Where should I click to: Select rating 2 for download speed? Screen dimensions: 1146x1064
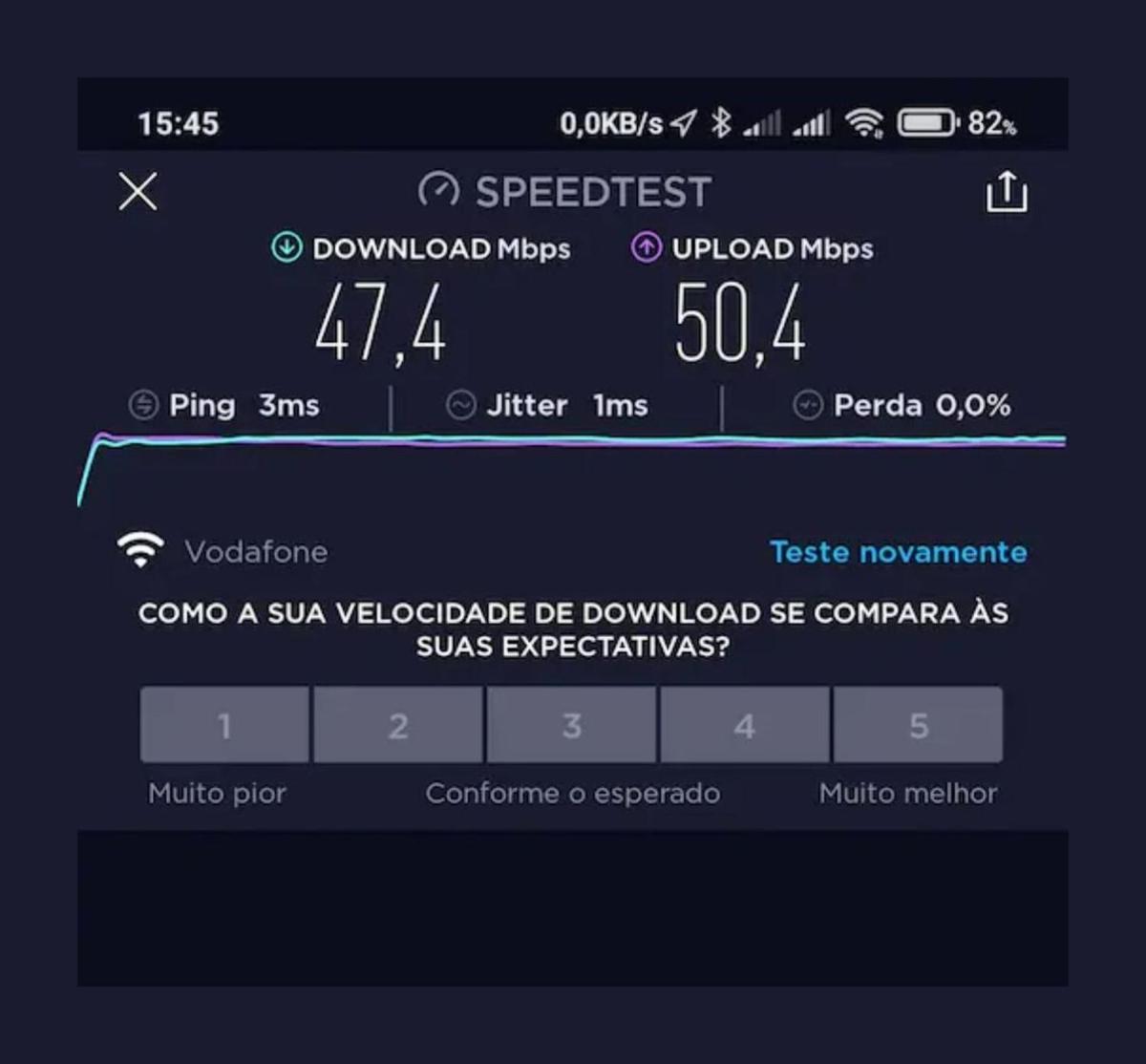[398, 726]
